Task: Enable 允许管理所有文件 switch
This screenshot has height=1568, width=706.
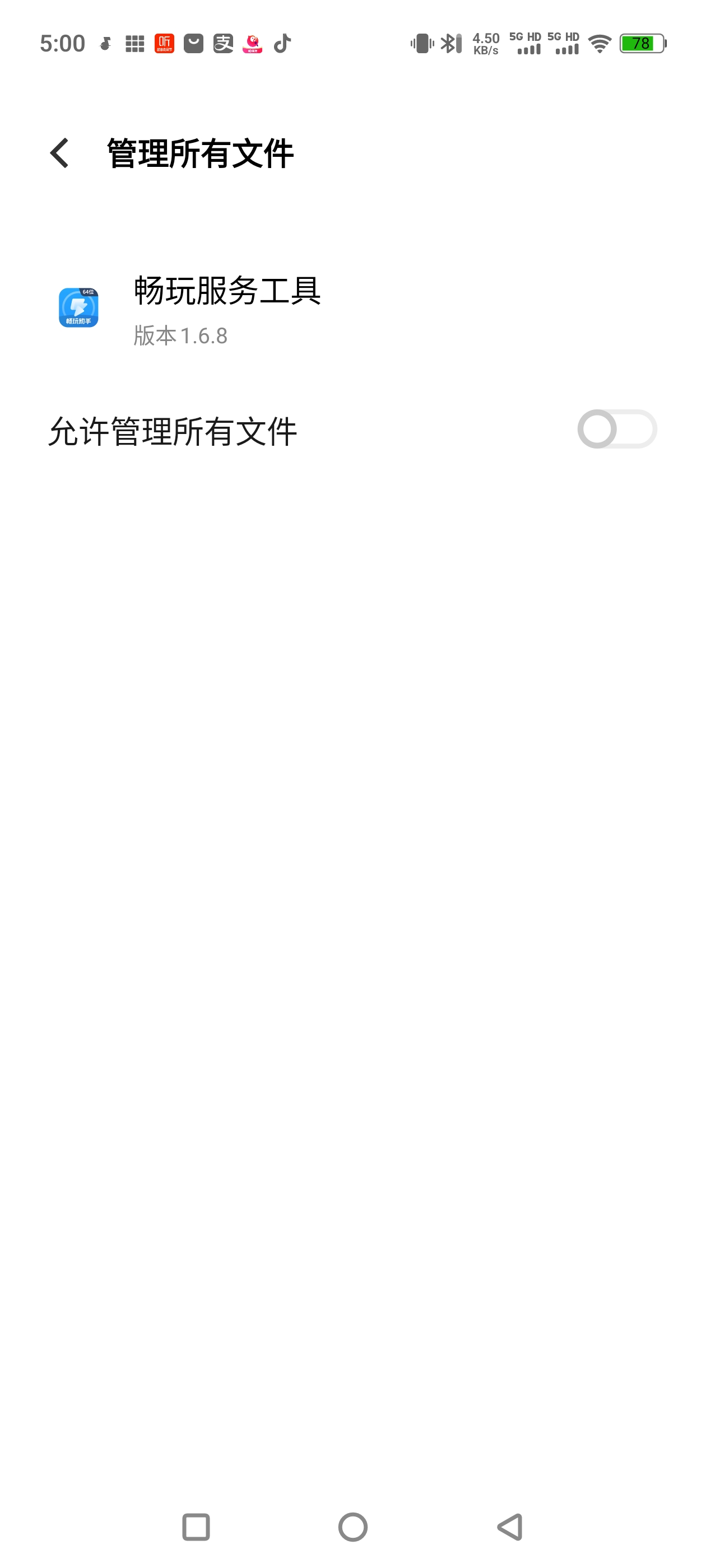Action: (x=616, y=429)
